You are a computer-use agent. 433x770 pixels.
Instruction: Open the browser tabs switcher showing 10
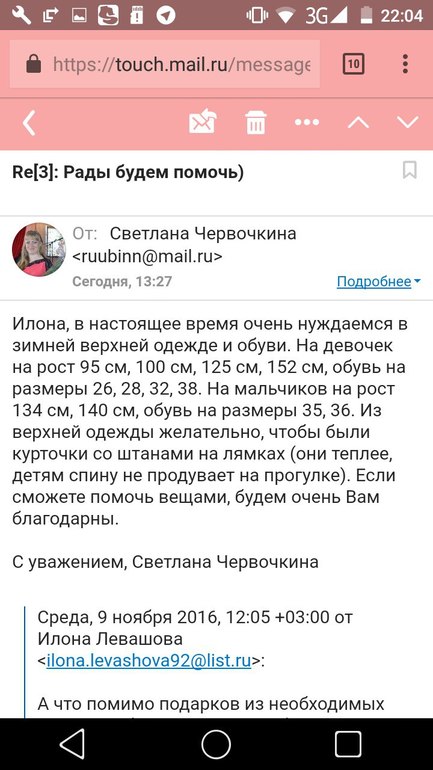[353, 64]
